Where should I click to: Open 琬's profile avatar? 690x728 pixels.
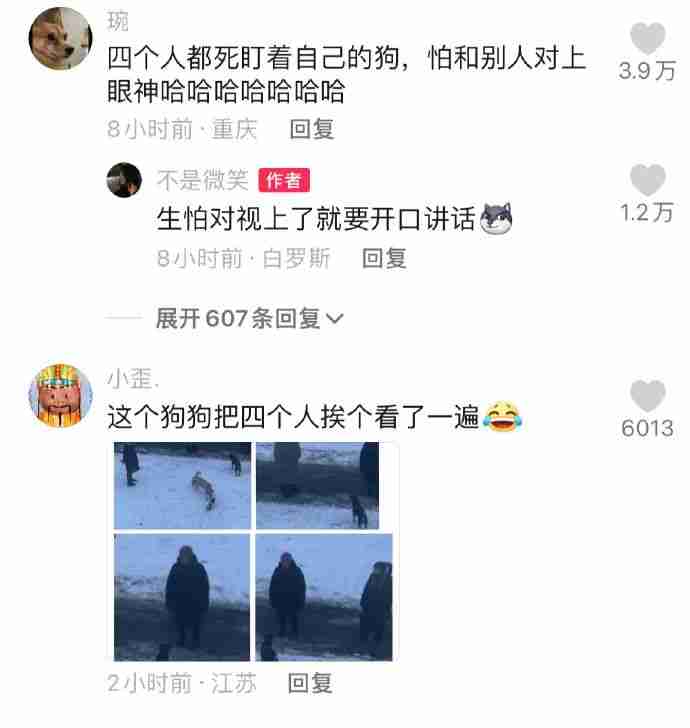60,38
